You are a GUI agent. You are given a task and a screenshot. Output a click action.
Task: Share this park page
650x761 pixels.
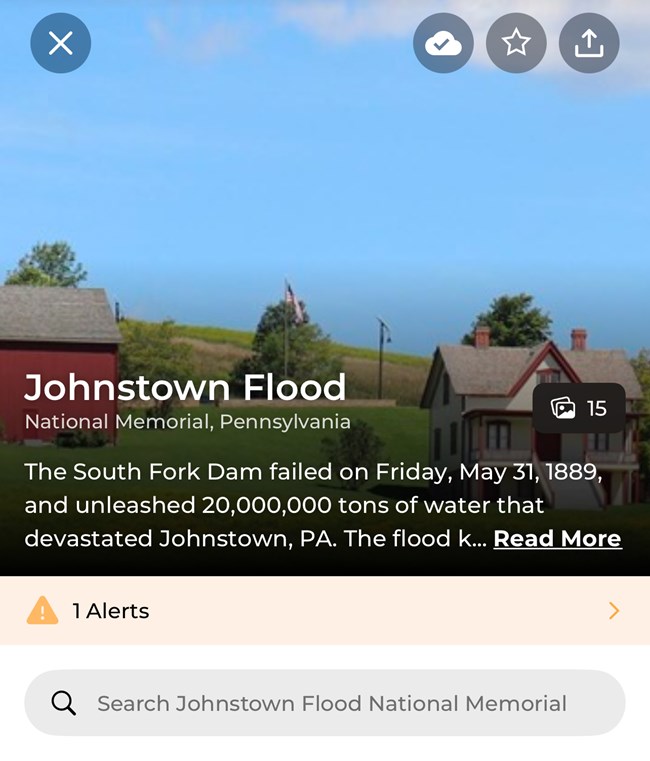(589, 43)
